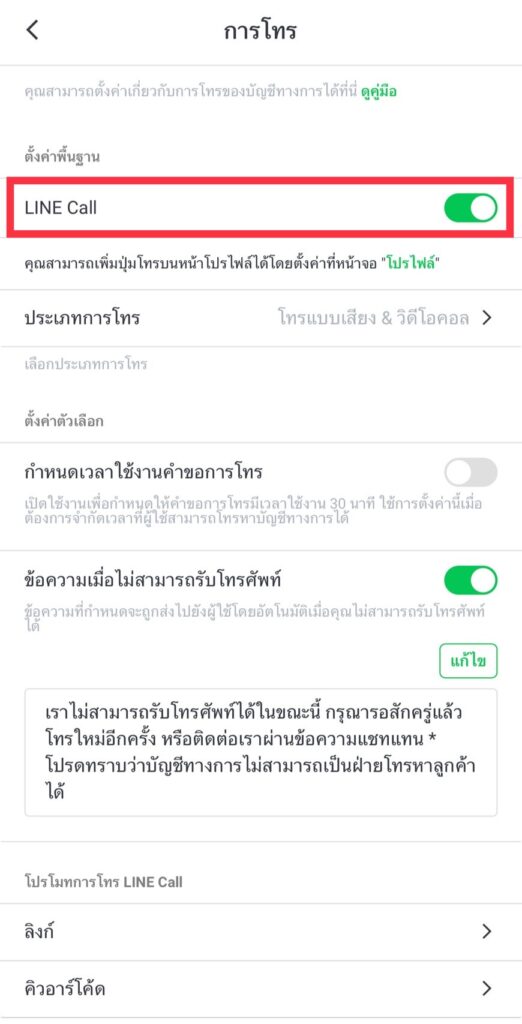Screen dimensions: 522x1024
Task: Open the ดูคู่มือ guide link
Action: point(379,92)
